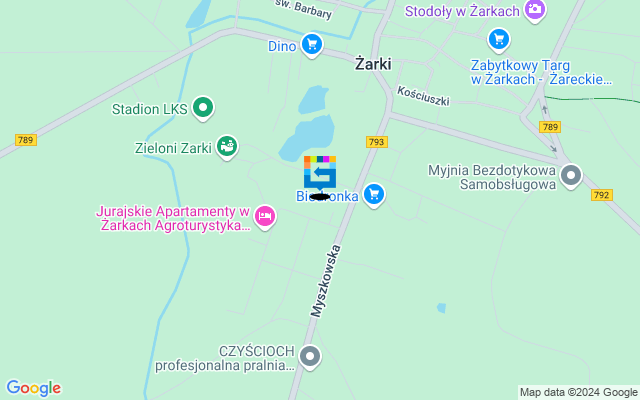Open the Stodoły w Żarkach camera marker

click(x=535, y=10)
